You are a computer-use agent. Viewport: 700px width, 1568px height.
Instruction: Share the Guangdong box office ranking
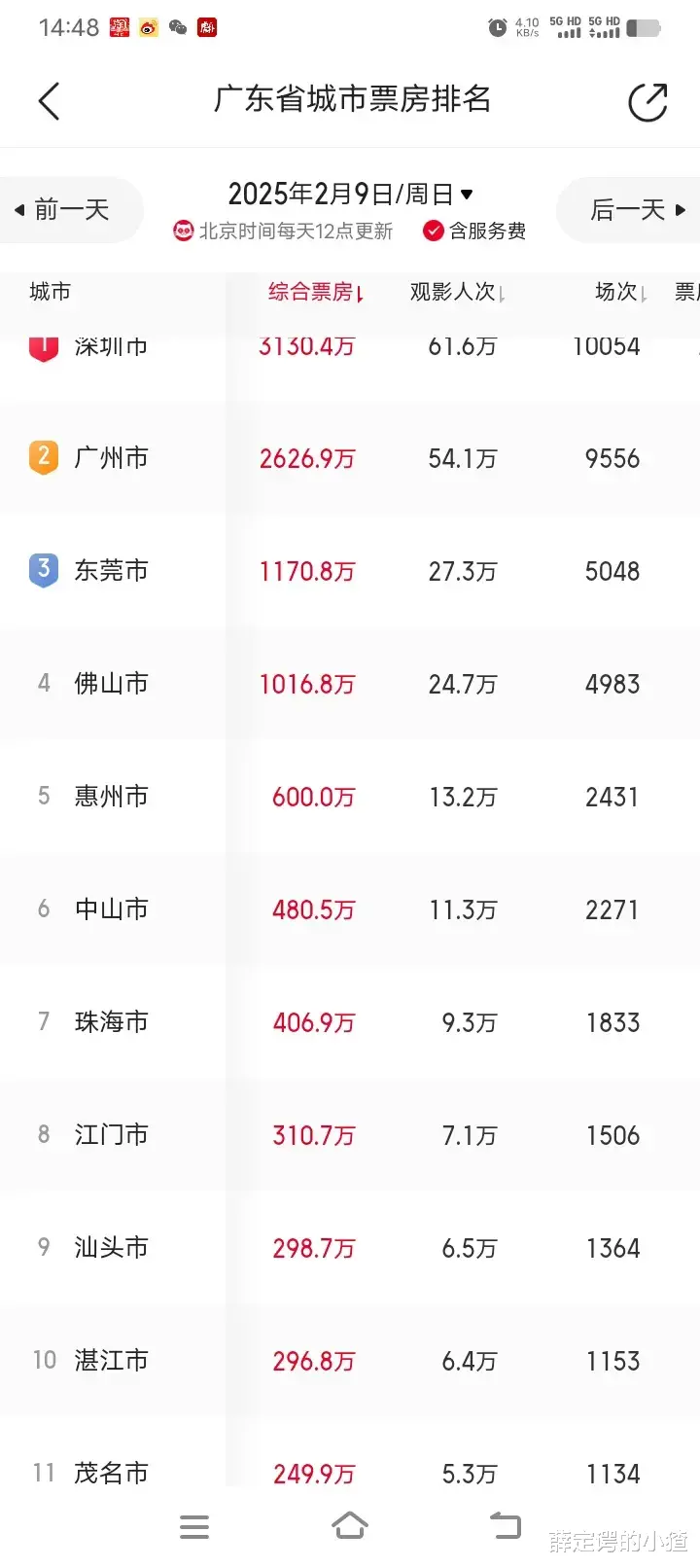647,102
